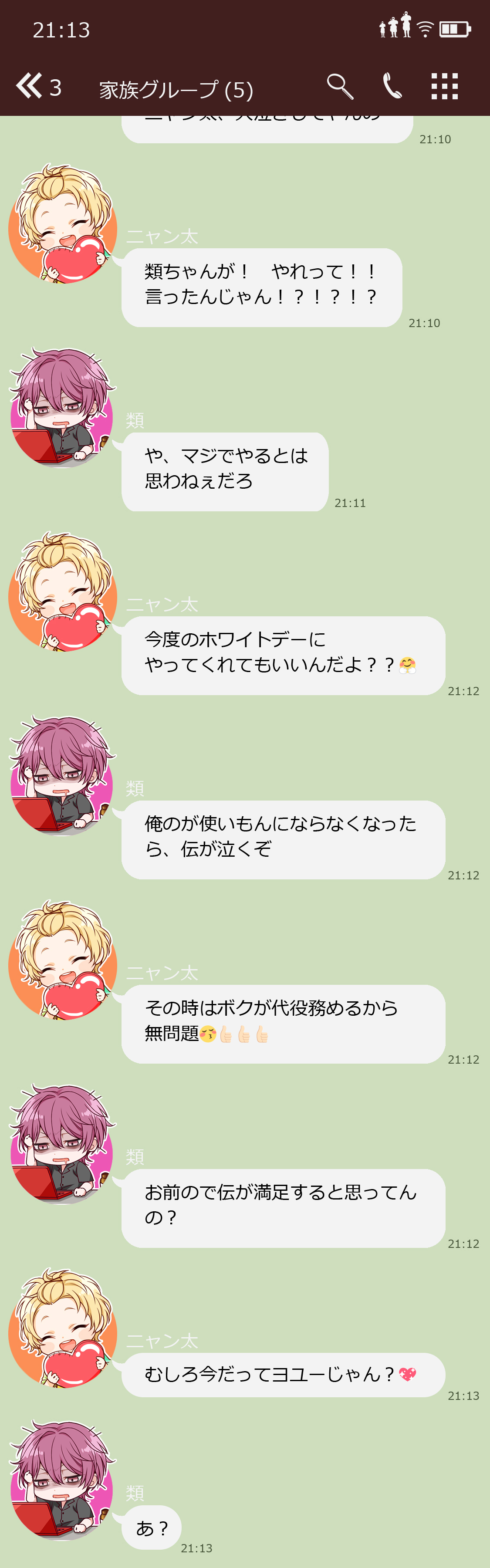
Task: Search within the 家族グループ chat
Action: point(340,86)
